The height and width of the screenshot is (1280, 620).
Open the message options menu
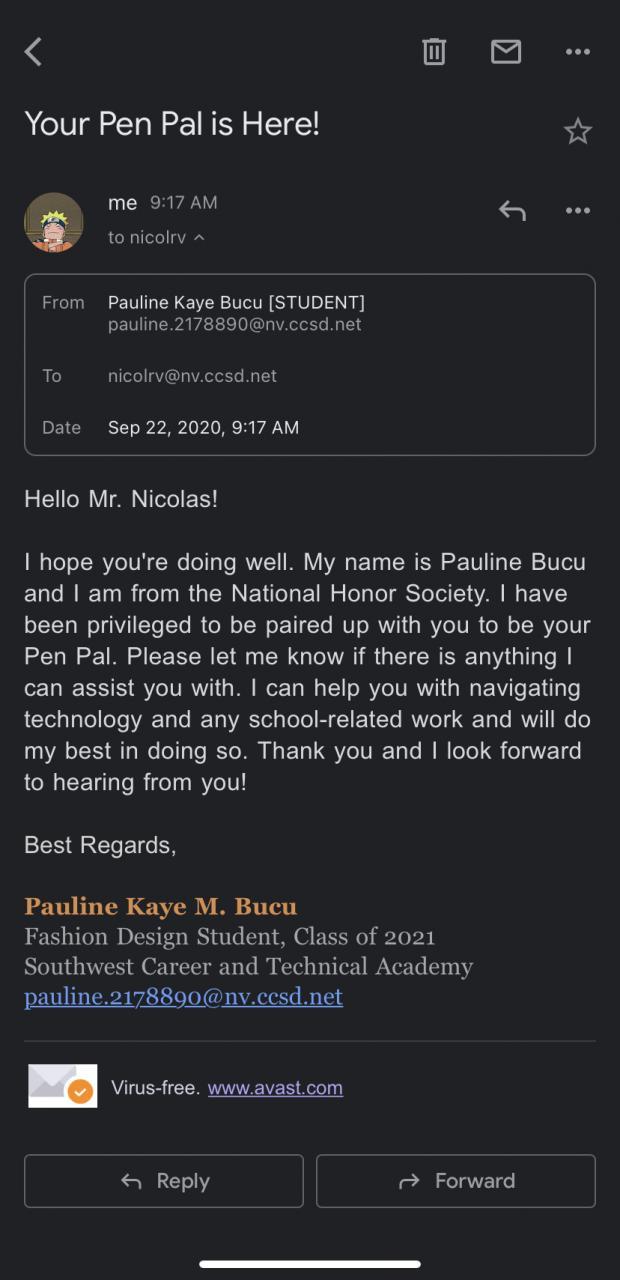[x=578, y=210]
